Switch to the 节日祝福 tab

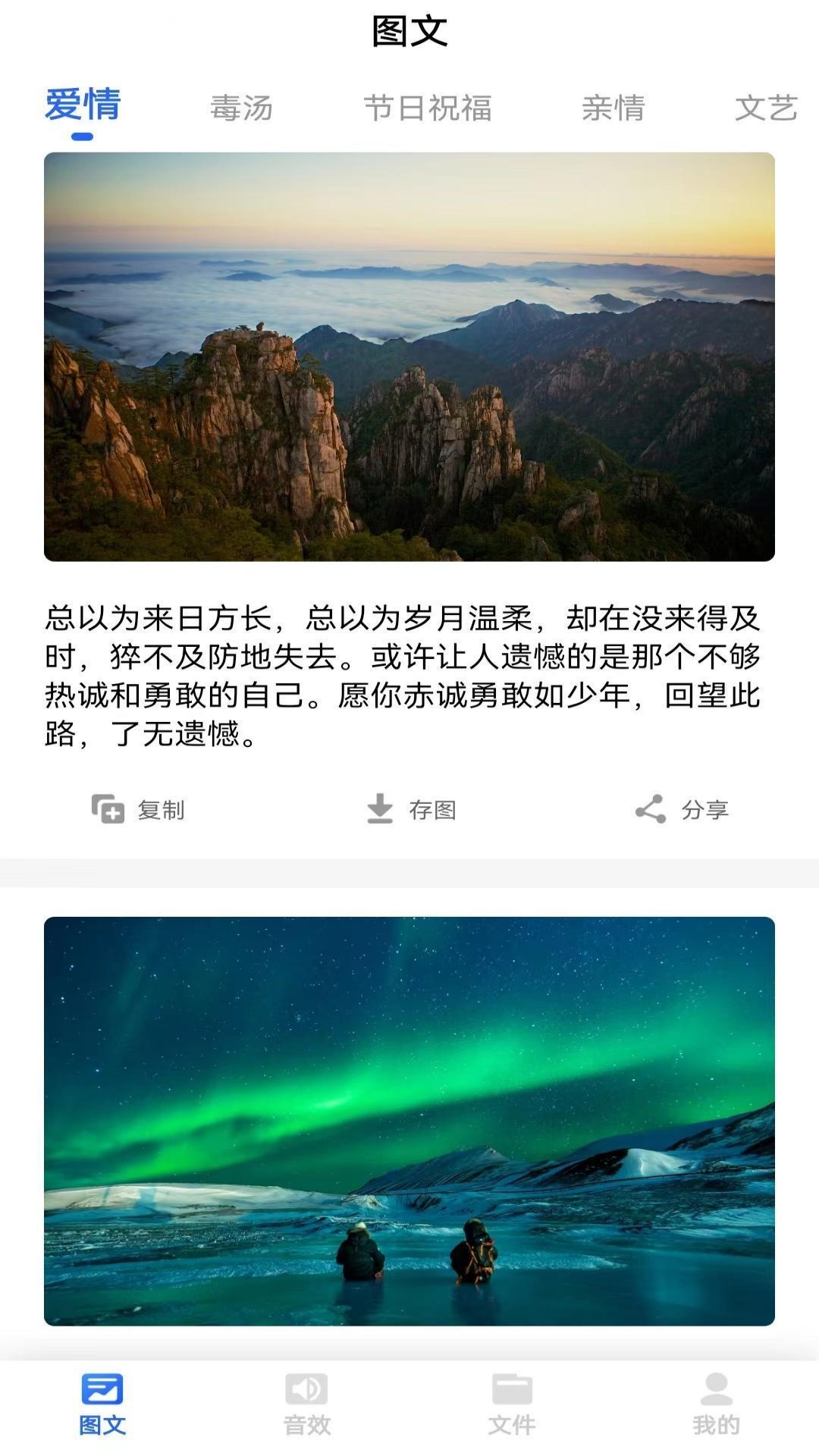[x=429, y=106]
